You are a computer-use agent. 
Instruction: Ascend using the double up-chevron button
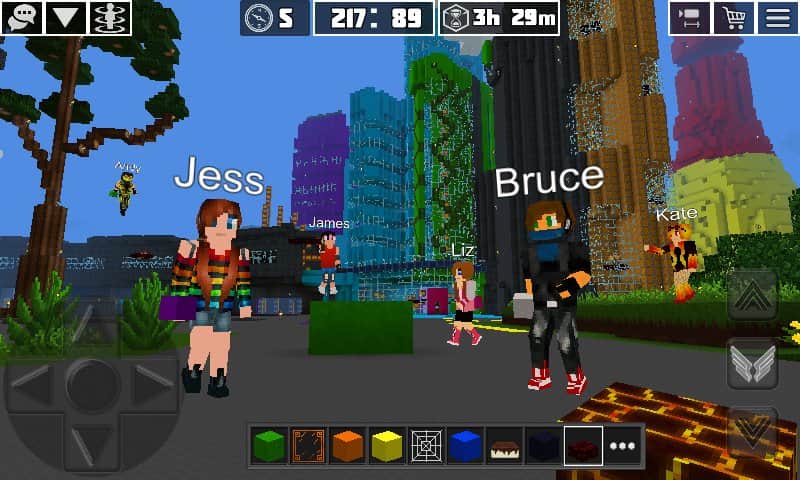pos(752,296)
